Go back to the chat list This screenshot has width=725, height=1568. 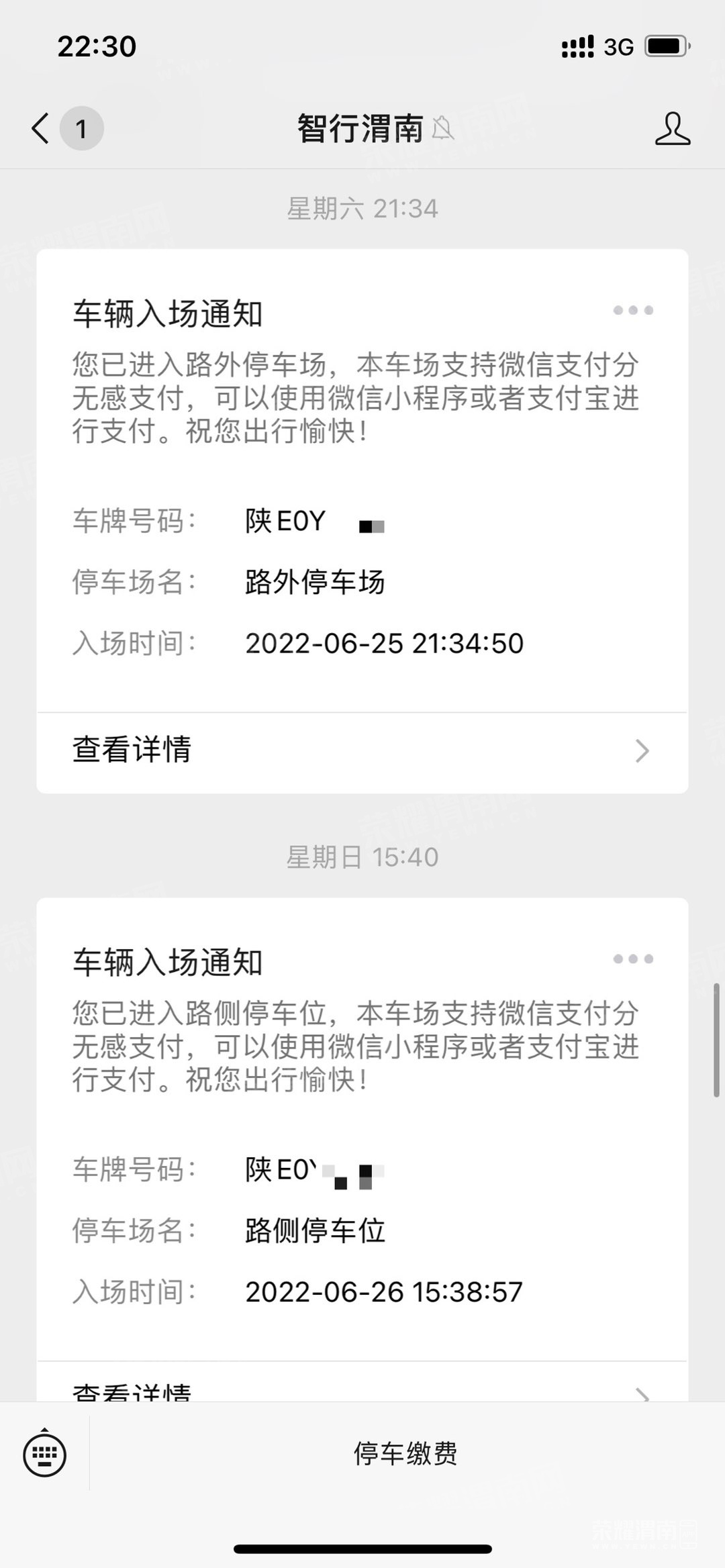pyautogui.click(x=42, y=128)
